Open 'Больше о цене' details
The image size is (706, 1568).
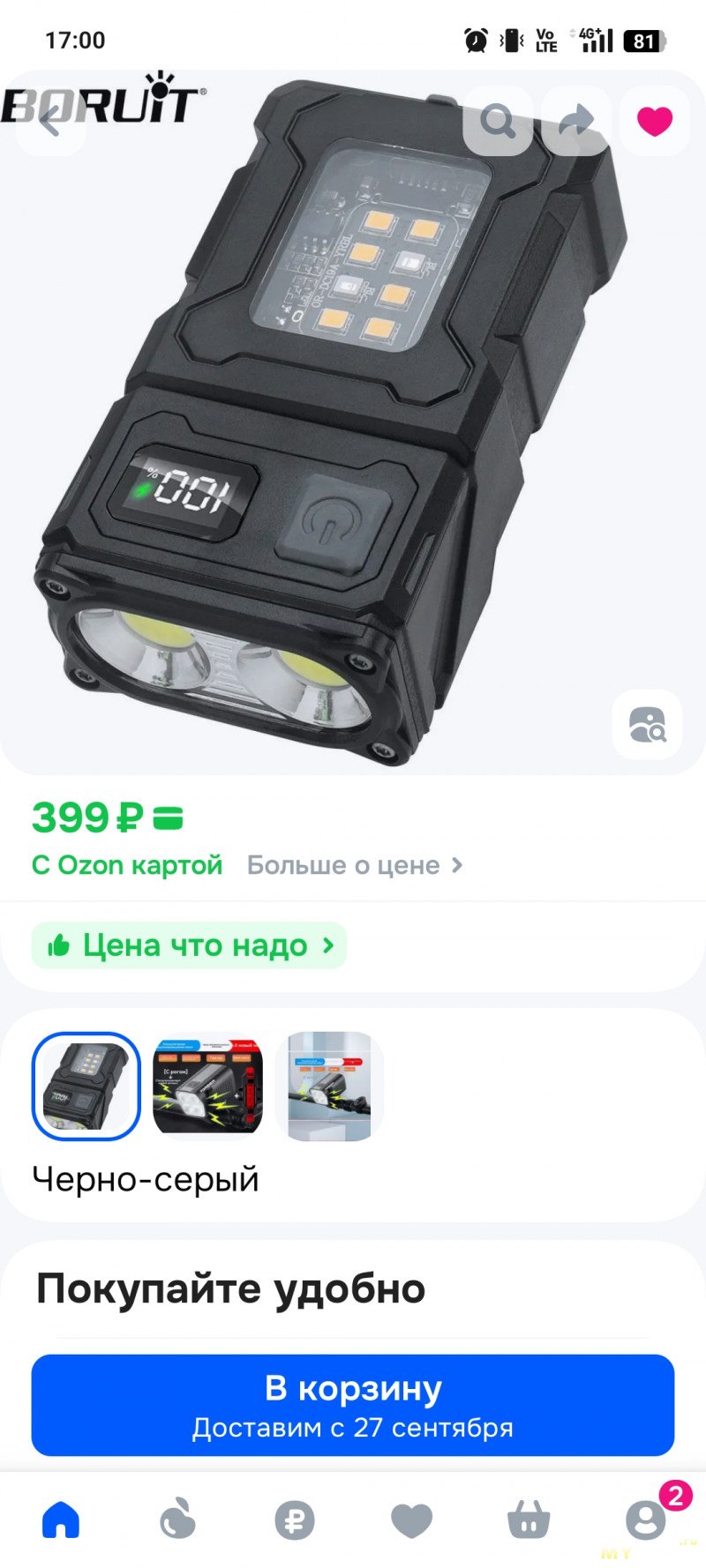click(x=354, y=865)
